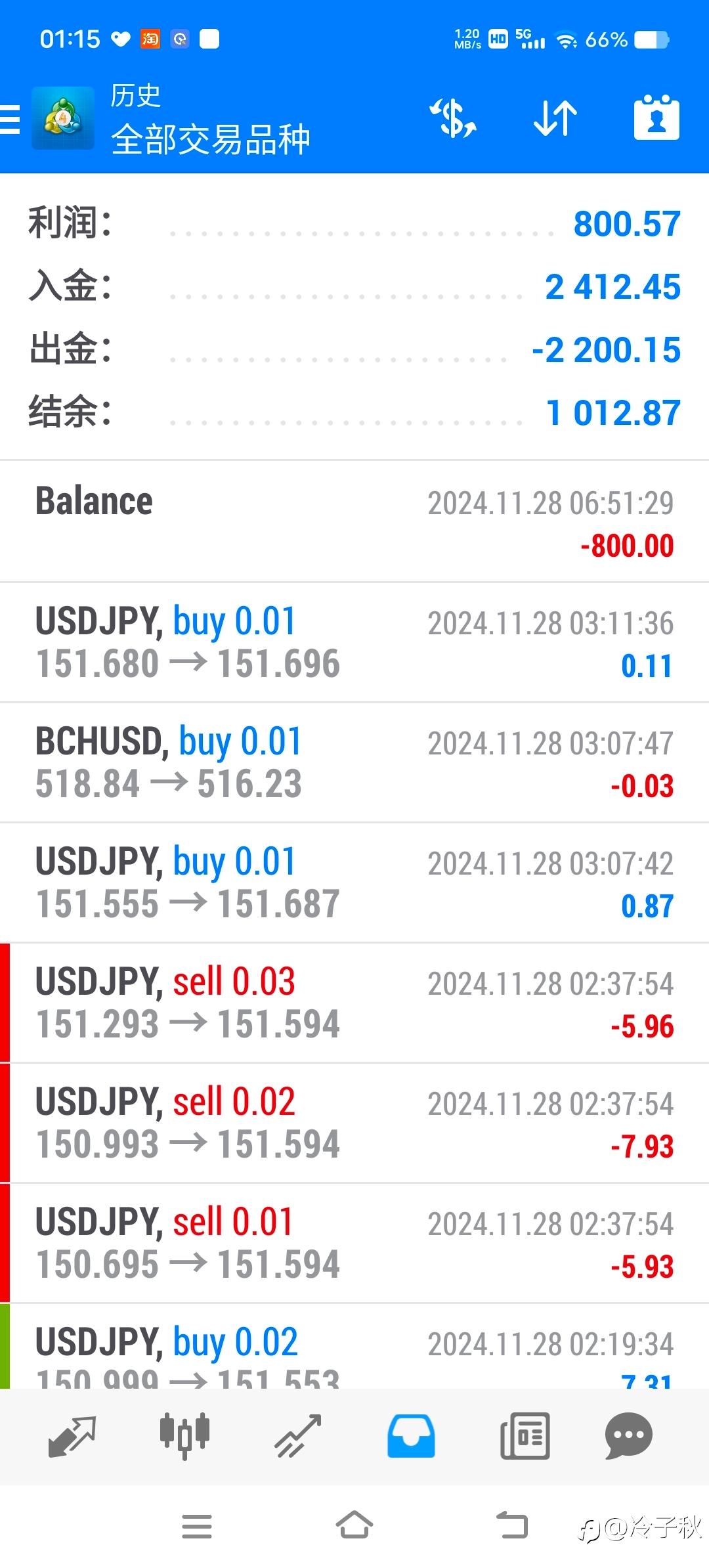This screenshot has width=709, height=1568.
Task: Open the USDJPY sell 0.02 trade
Action: pos(354,1123)
